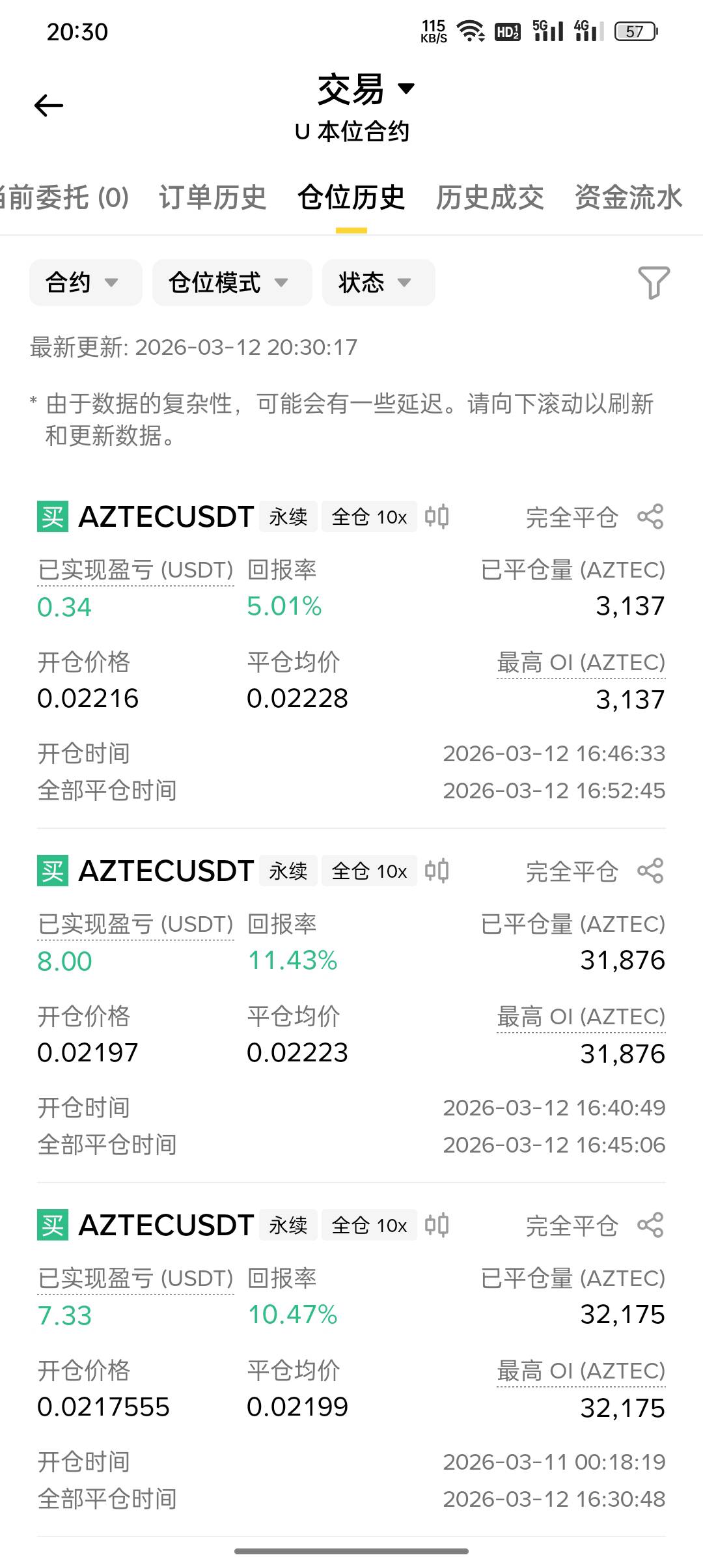Image resolution: width=703 pixels, height=1568 pixels.
Task: Expand the 状态 filter dropdown
Action: pos(378,283)
